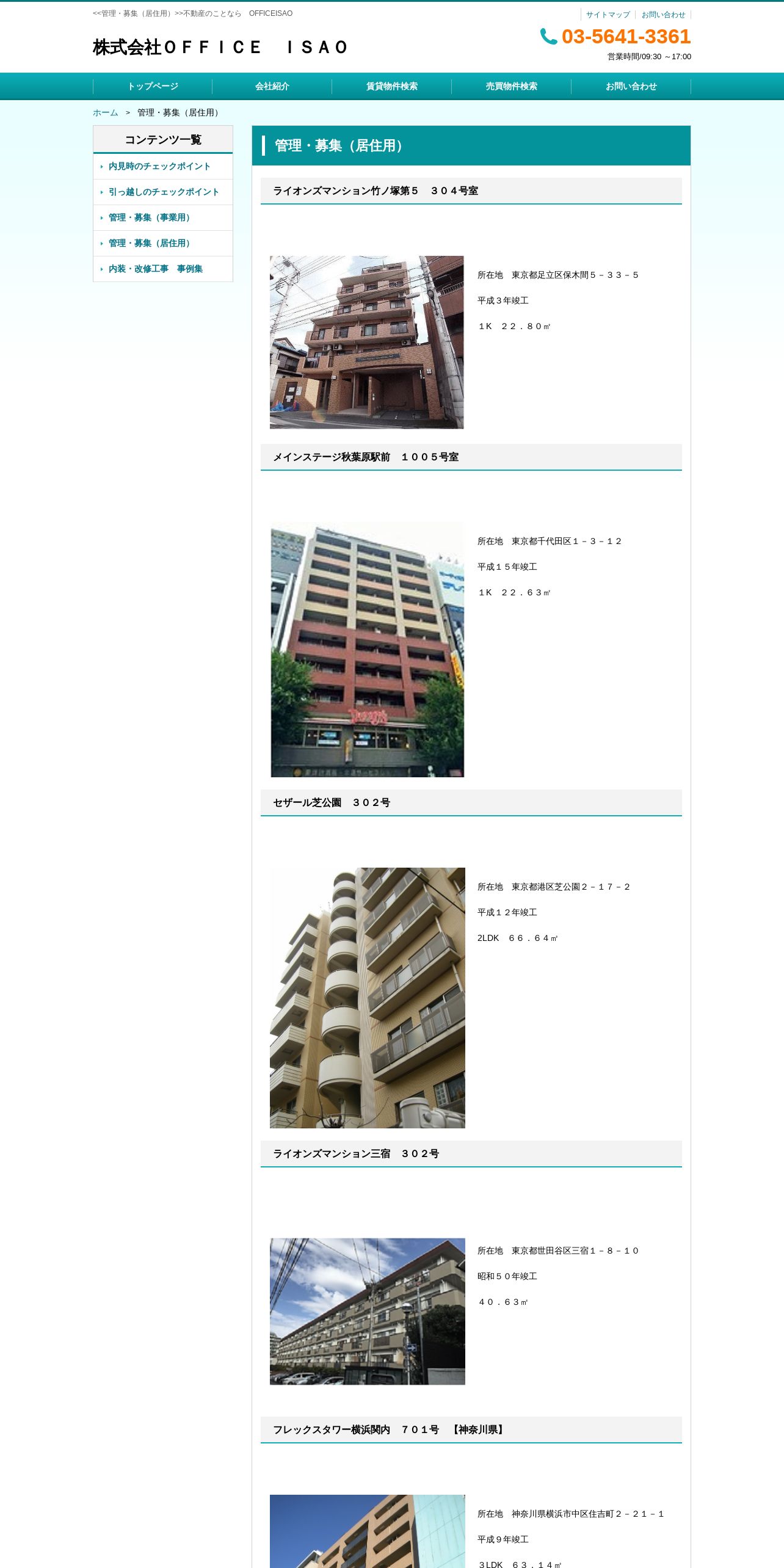Screen dimensions: 784x1568
Task: Open 賃貸物件検索 in the navigation bar
Action: [x=392, y=86]
